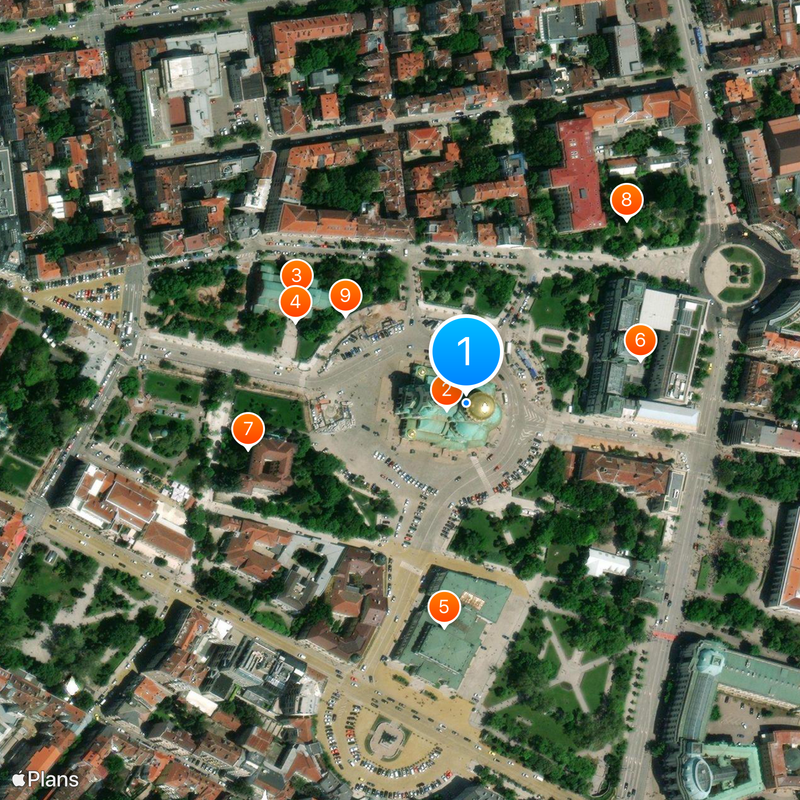800x800 pixels.
Task: Tap map pin number 5
Action: tap(444, 606)
